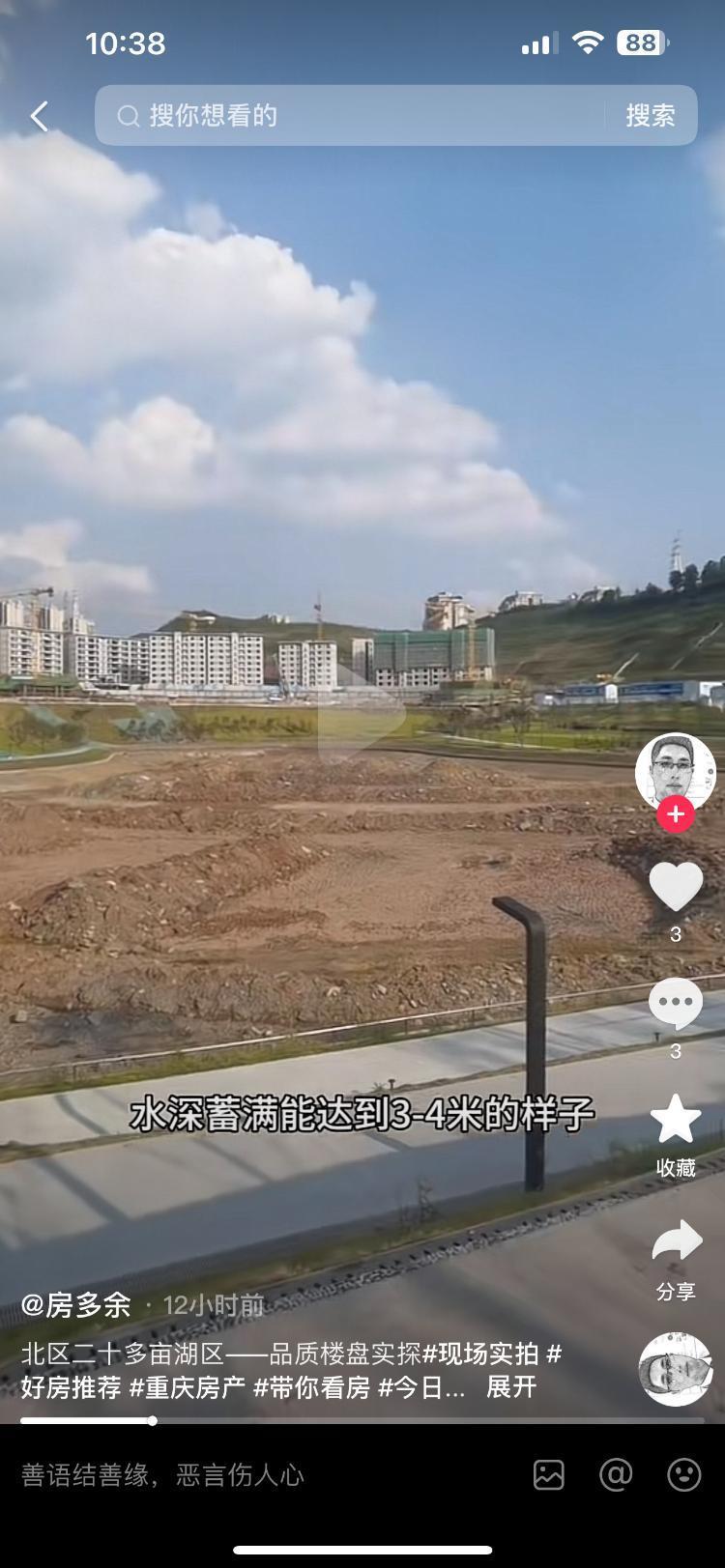
Task: Open the creator's profile avatar
Action: click(675, 770)
